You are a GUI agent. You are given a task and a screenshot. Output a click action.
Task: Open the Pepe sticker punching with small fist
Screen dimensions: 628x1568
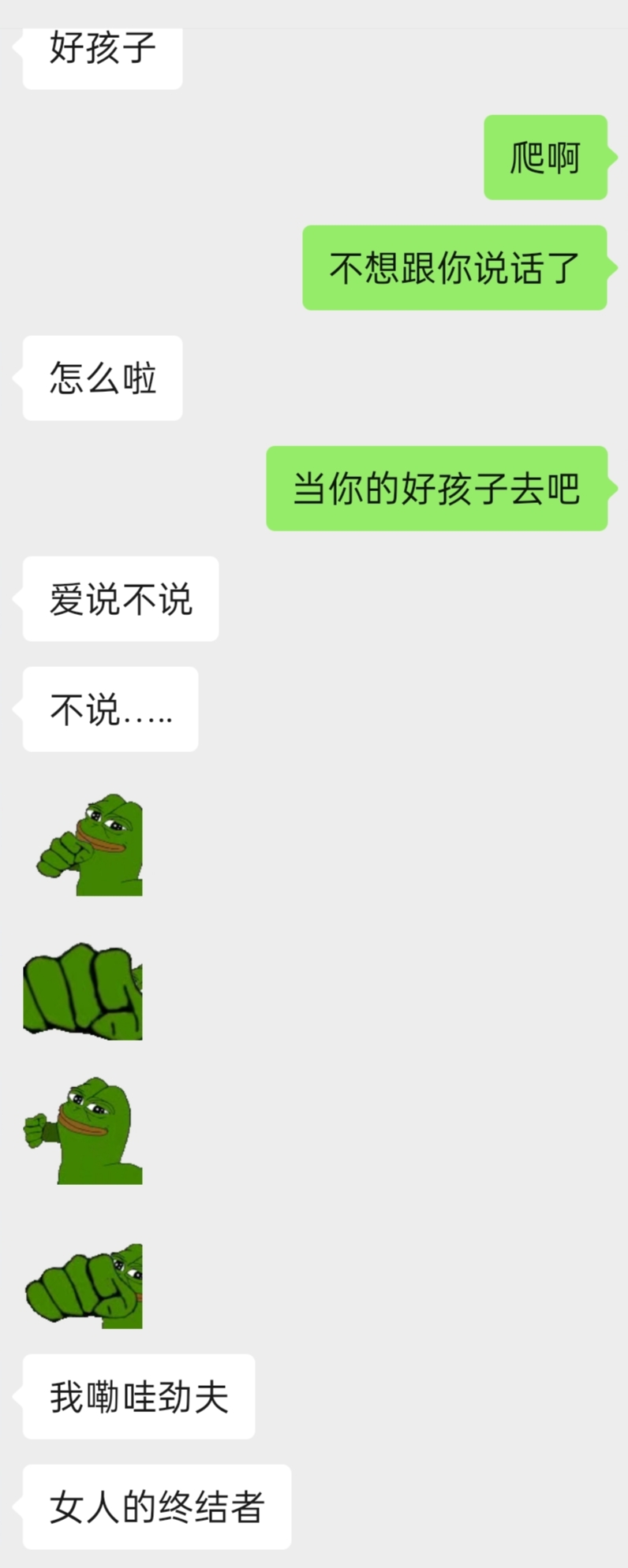pyautogui.click(x=83, y=1131)
